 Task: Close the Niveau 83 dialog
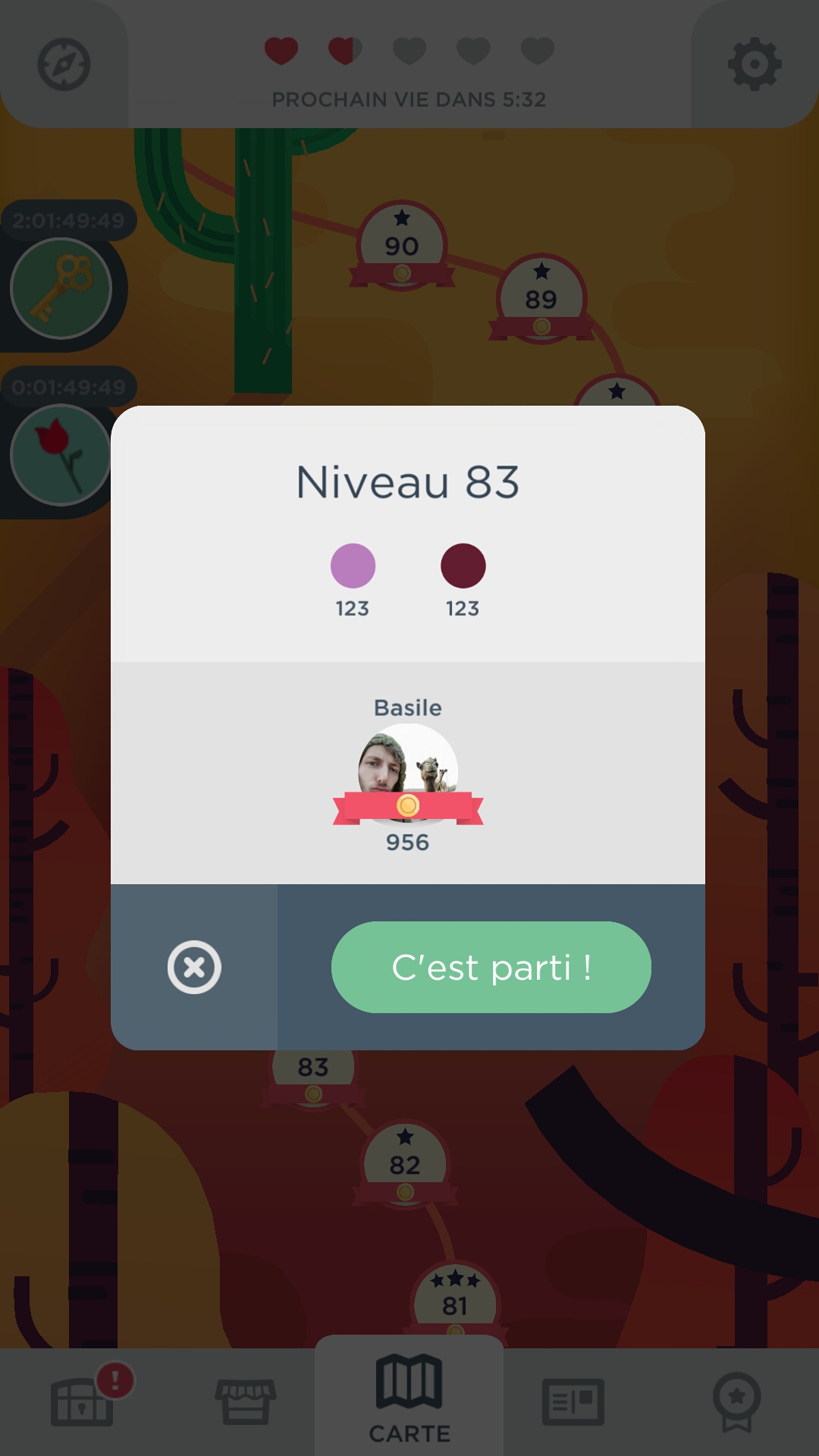(x=194, y=967)
